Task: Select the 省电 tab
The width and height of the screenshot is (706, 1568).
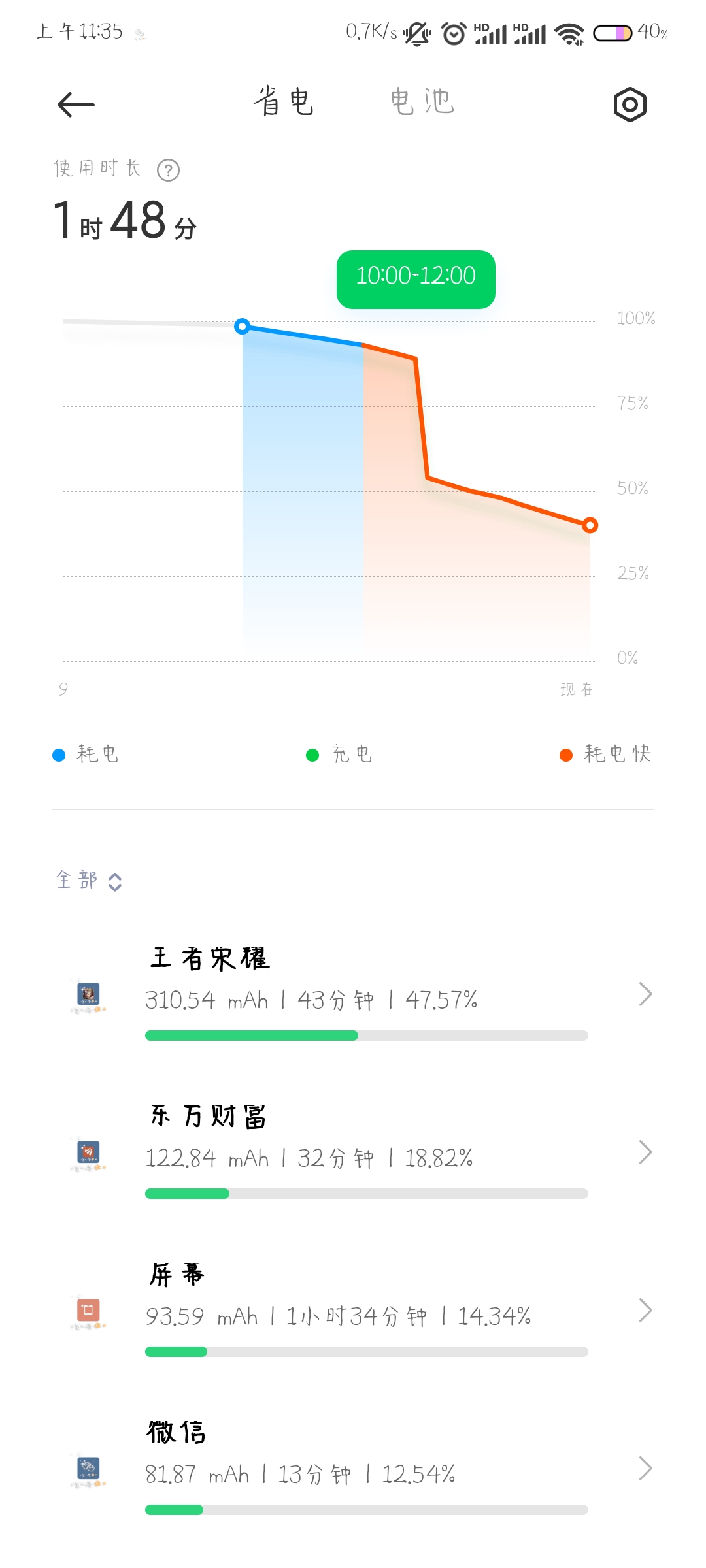Action: [284, 102]
